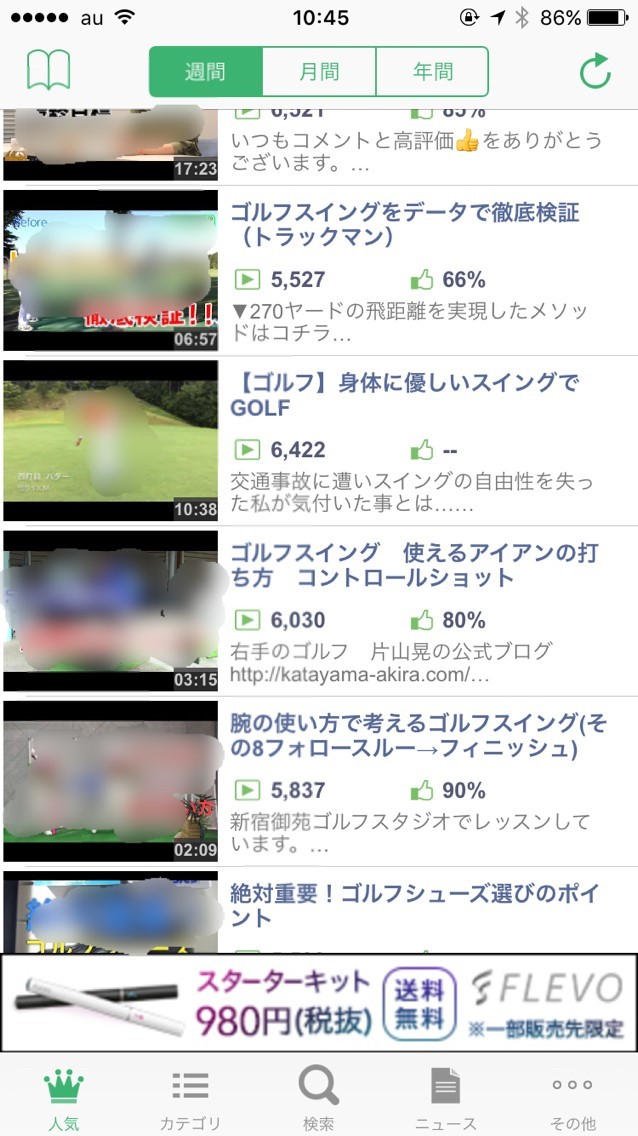This screenshot has width=638, height=1136.
Task: Open the video ゴルフスイングをデータで徹底検証
Action: click(319, 271)
